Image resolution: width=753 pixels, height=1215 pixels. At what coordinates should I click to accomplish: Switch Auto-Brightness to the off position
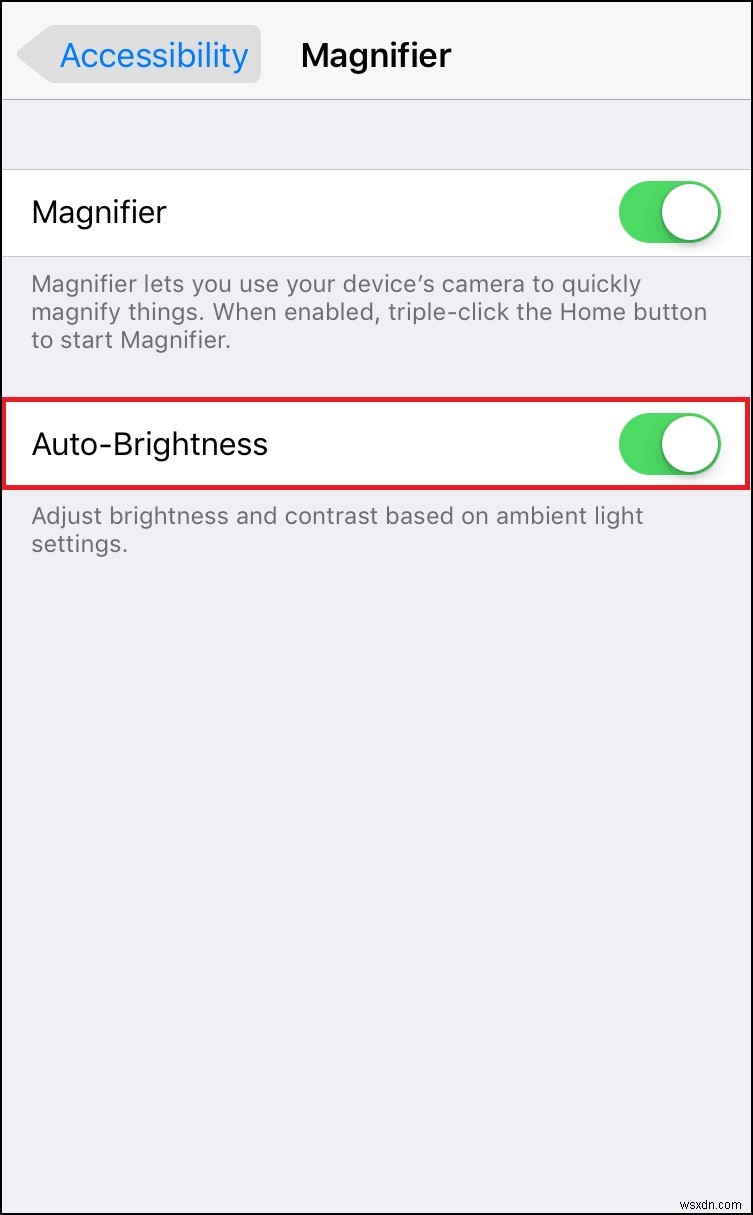point(668,444)
